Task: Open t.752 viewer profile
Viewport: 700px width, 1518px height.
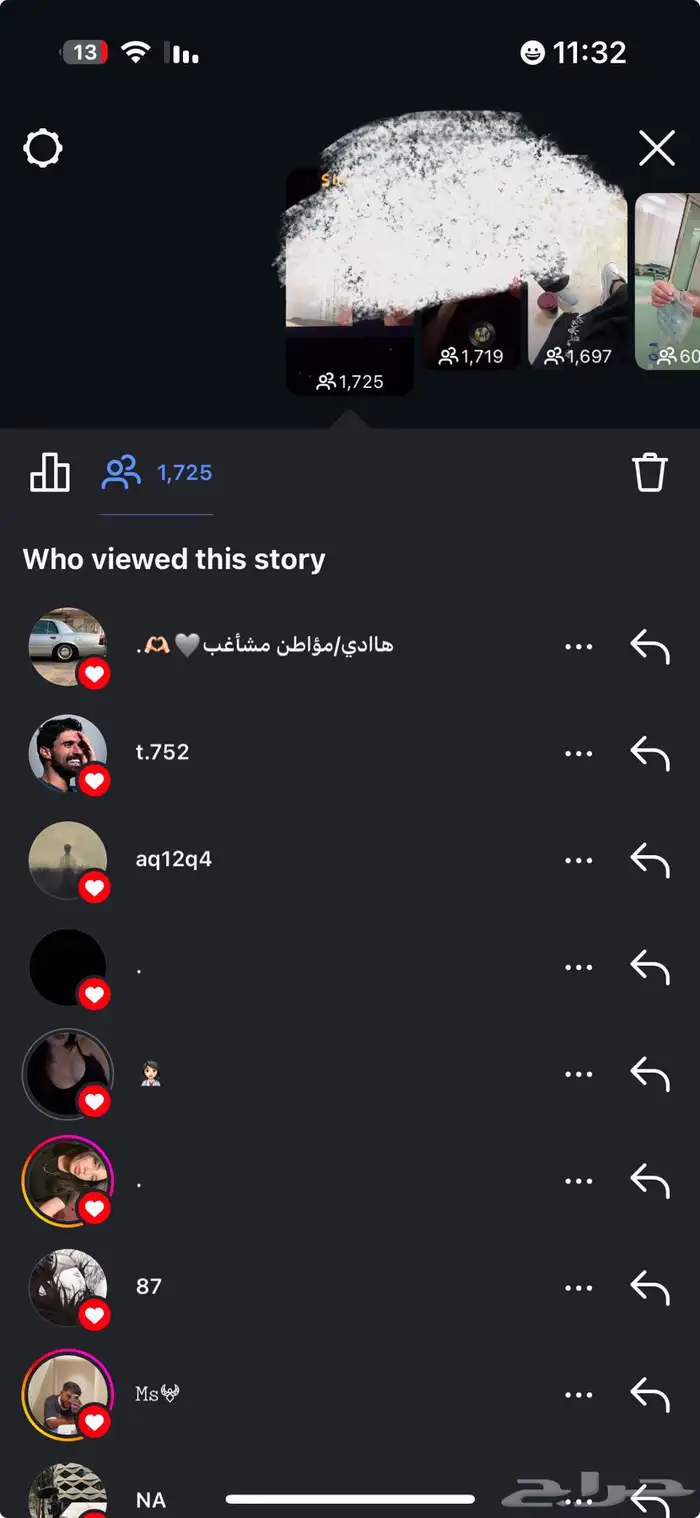Action: click(x=162, y=752)
